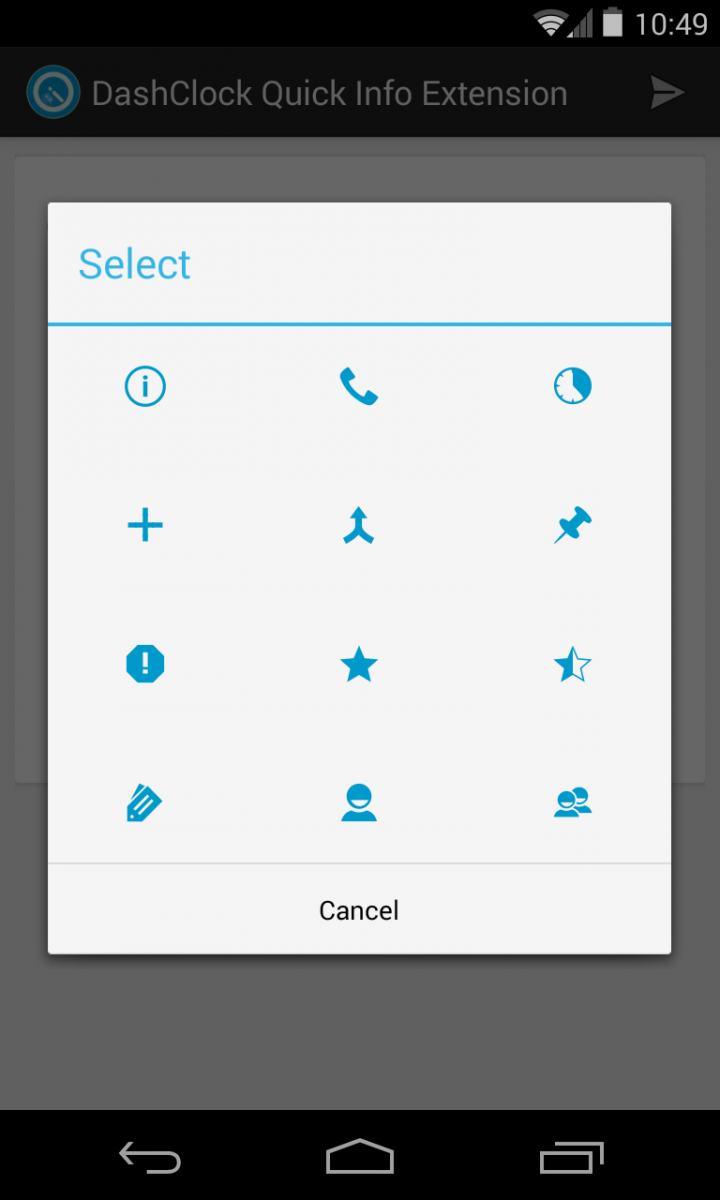Select the exclamation octagon warning icon
This screenshot has width=720, height=1200.
pos(145,664)
